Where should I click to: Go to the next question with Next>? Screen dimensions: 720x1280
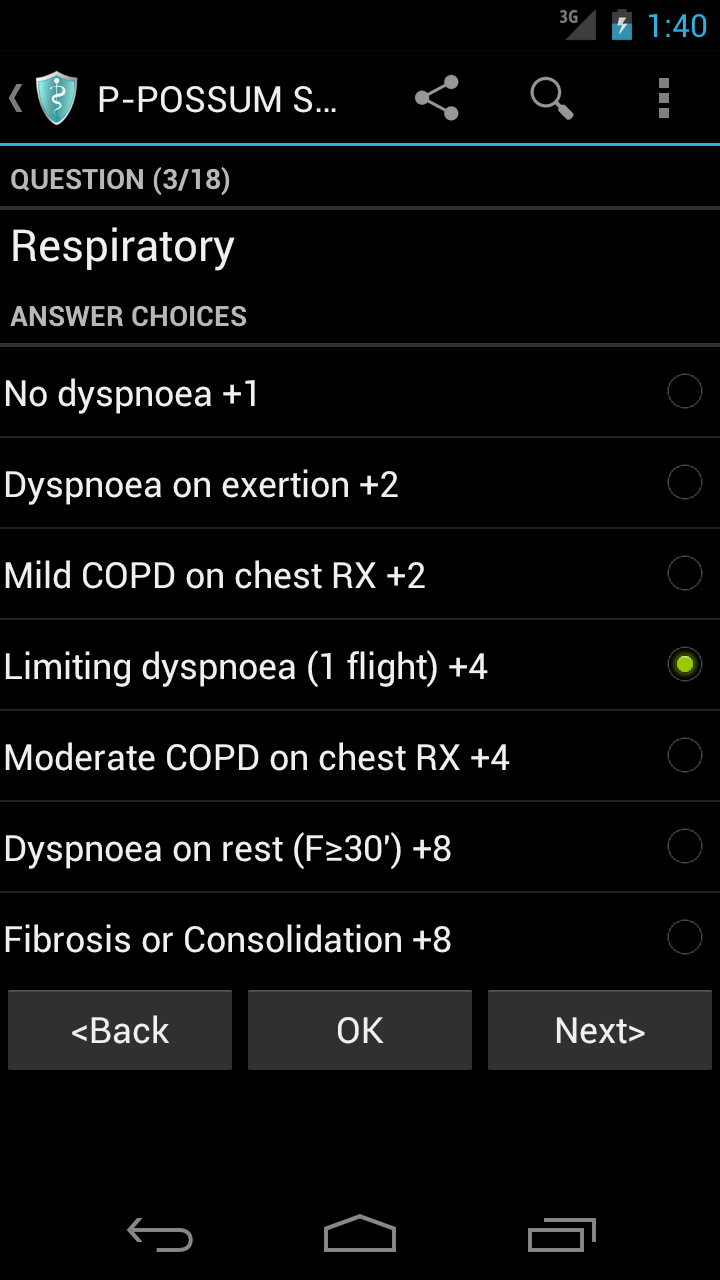point(600,1030)
